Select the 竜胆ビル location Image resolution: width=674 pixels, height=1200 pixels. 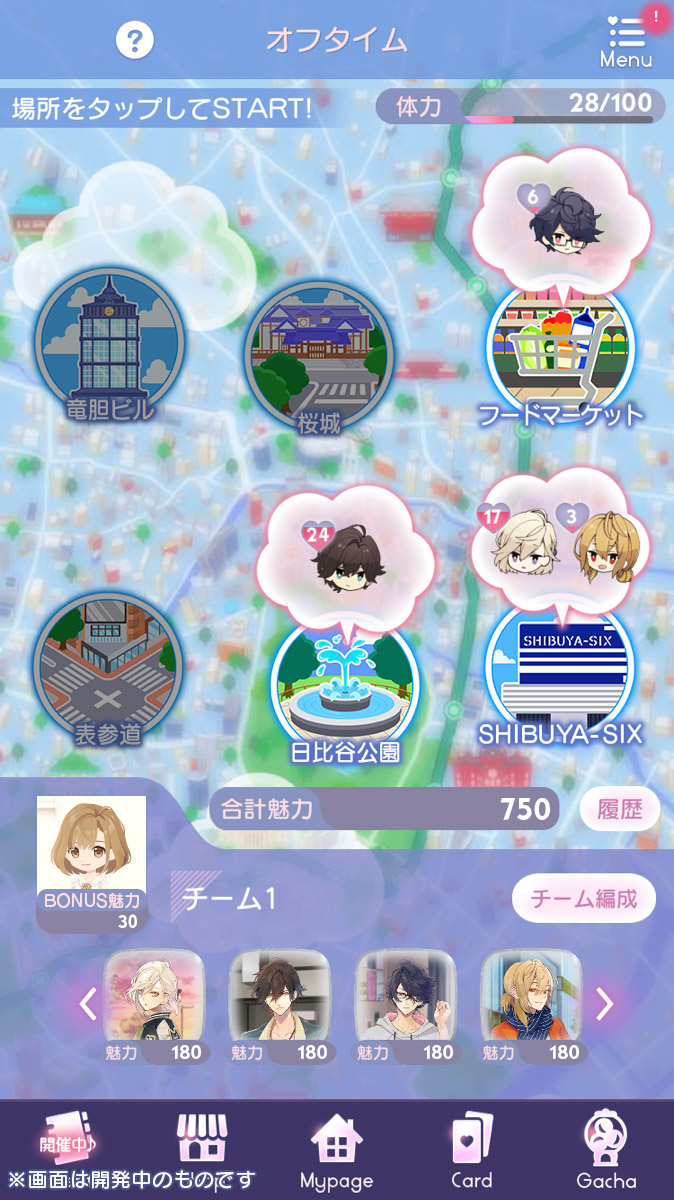pyautogui.click(x=109, y=345)
